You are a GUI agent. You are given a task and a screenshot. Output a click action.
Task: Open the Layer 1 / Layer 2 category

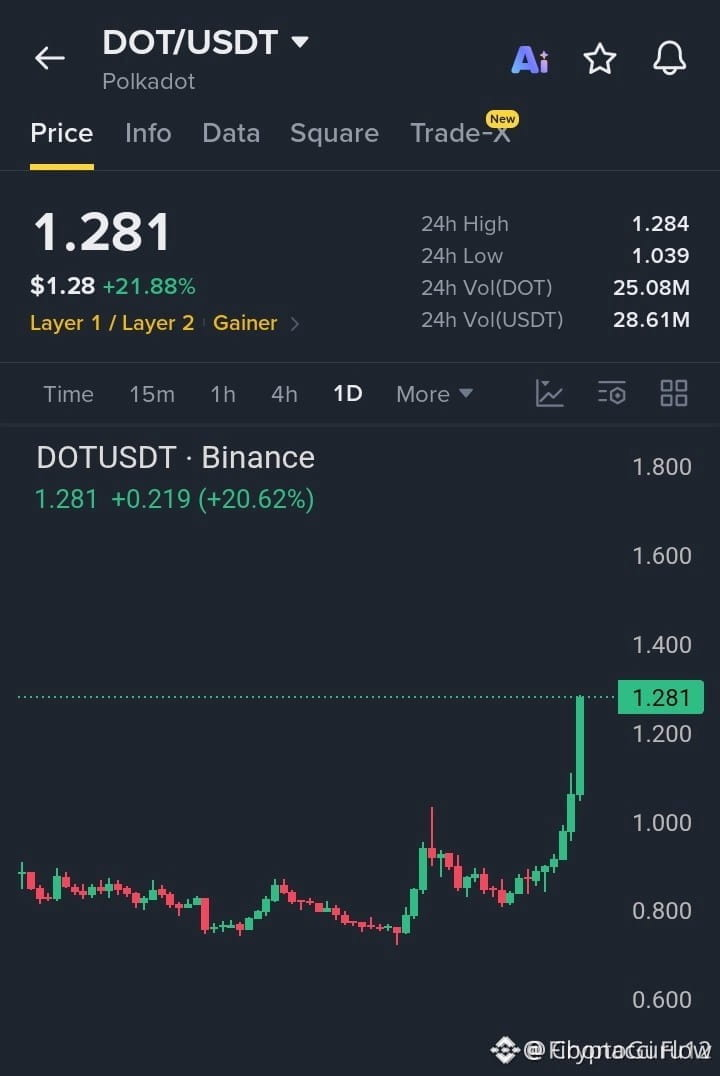(112, 323)
